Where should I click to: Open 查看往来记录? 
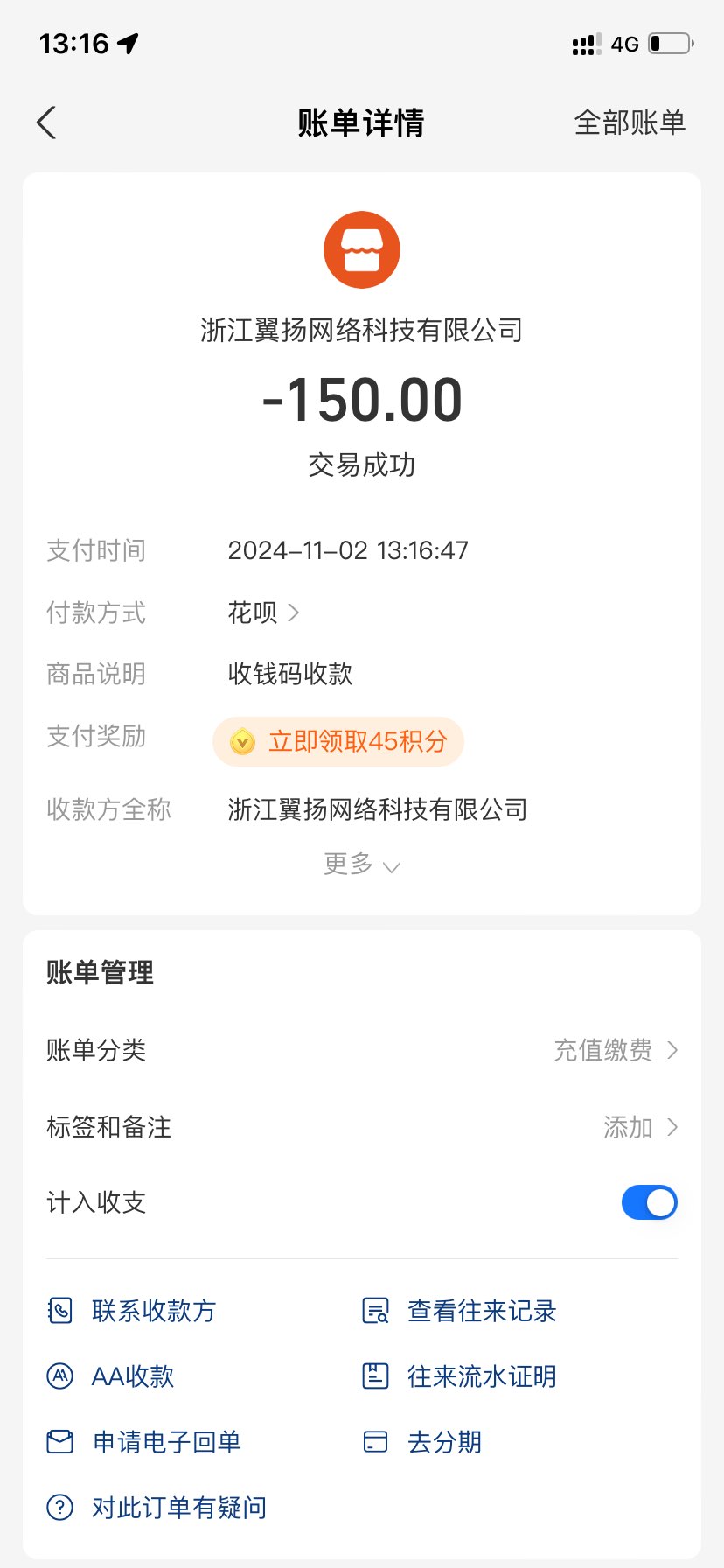point(460,1311)
